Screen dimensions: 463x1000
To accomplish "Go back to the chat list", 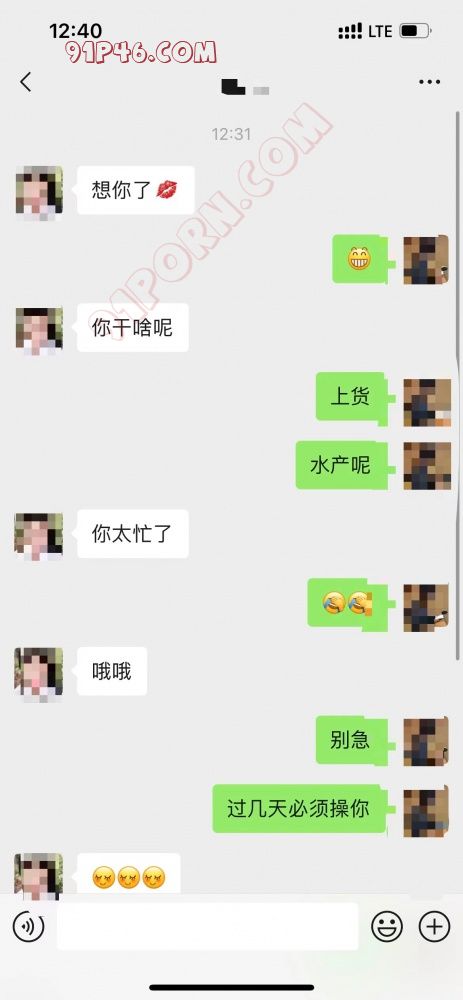I will pos(26,82).
